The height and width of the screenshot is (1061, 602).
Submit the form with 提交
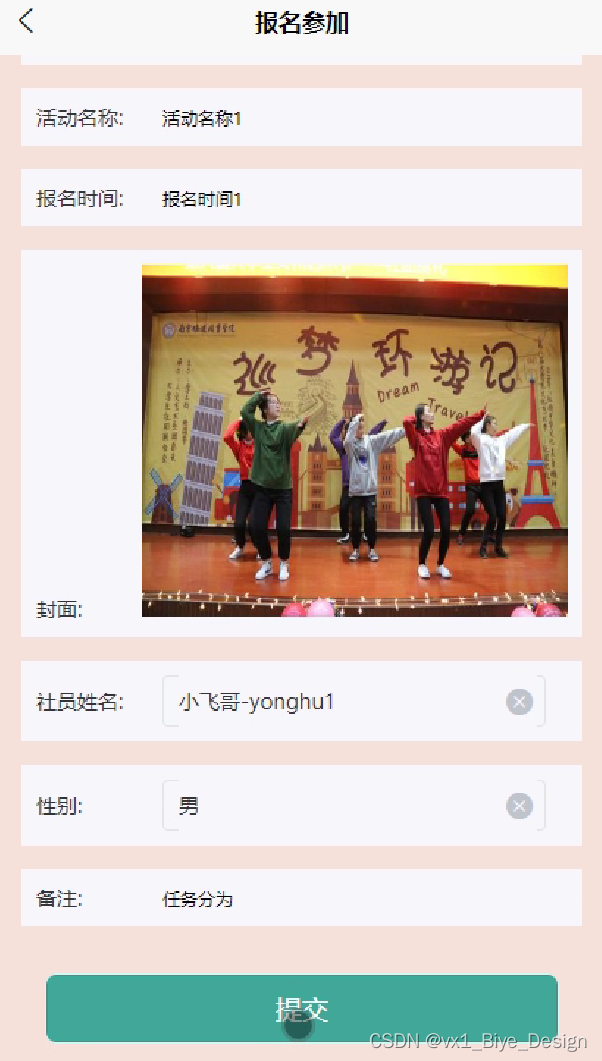[302, 1008]
